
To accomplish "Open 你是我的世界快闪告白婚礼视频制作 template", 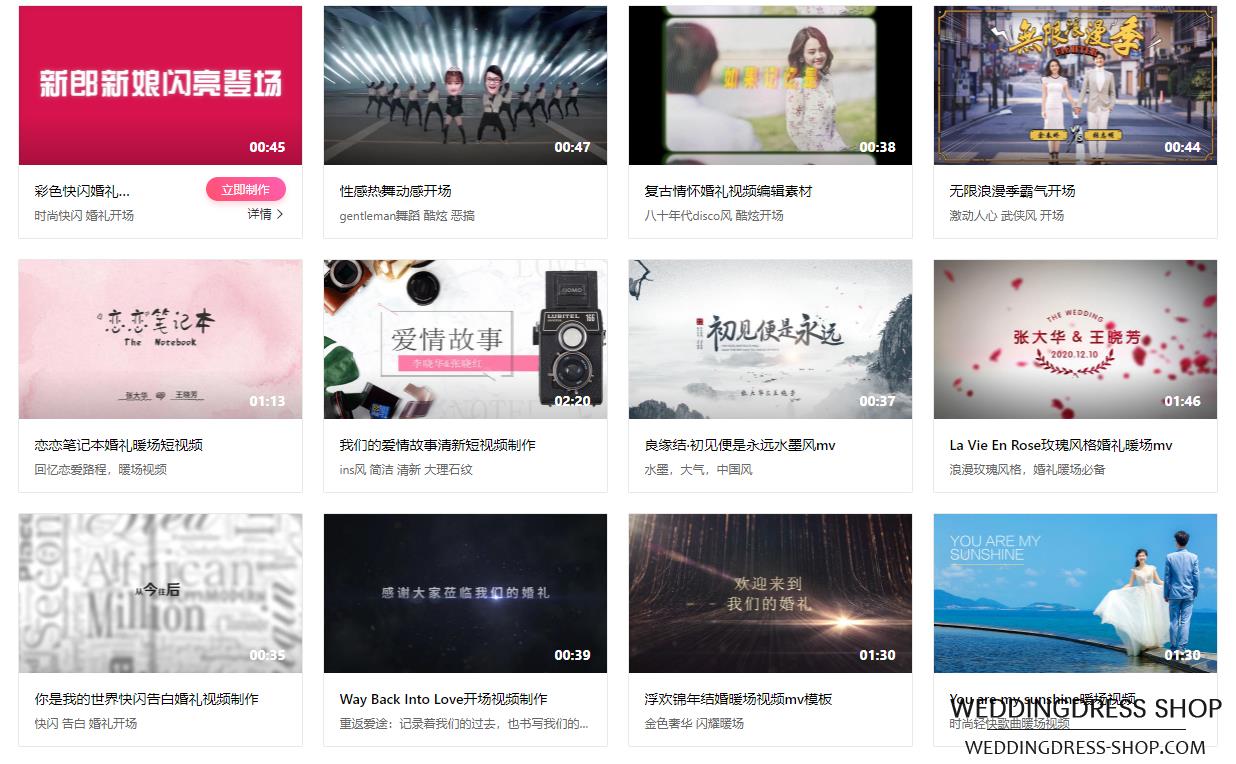I will [x=146, y=699].
